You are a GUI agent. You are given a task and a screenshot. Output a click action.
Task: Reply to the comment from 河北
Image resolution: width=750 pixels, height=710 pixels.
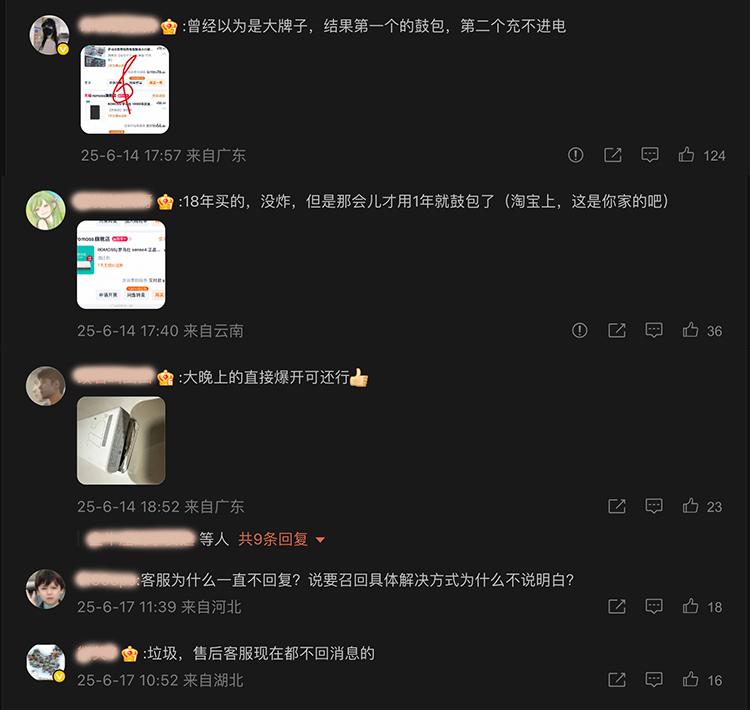click(654, 606)
